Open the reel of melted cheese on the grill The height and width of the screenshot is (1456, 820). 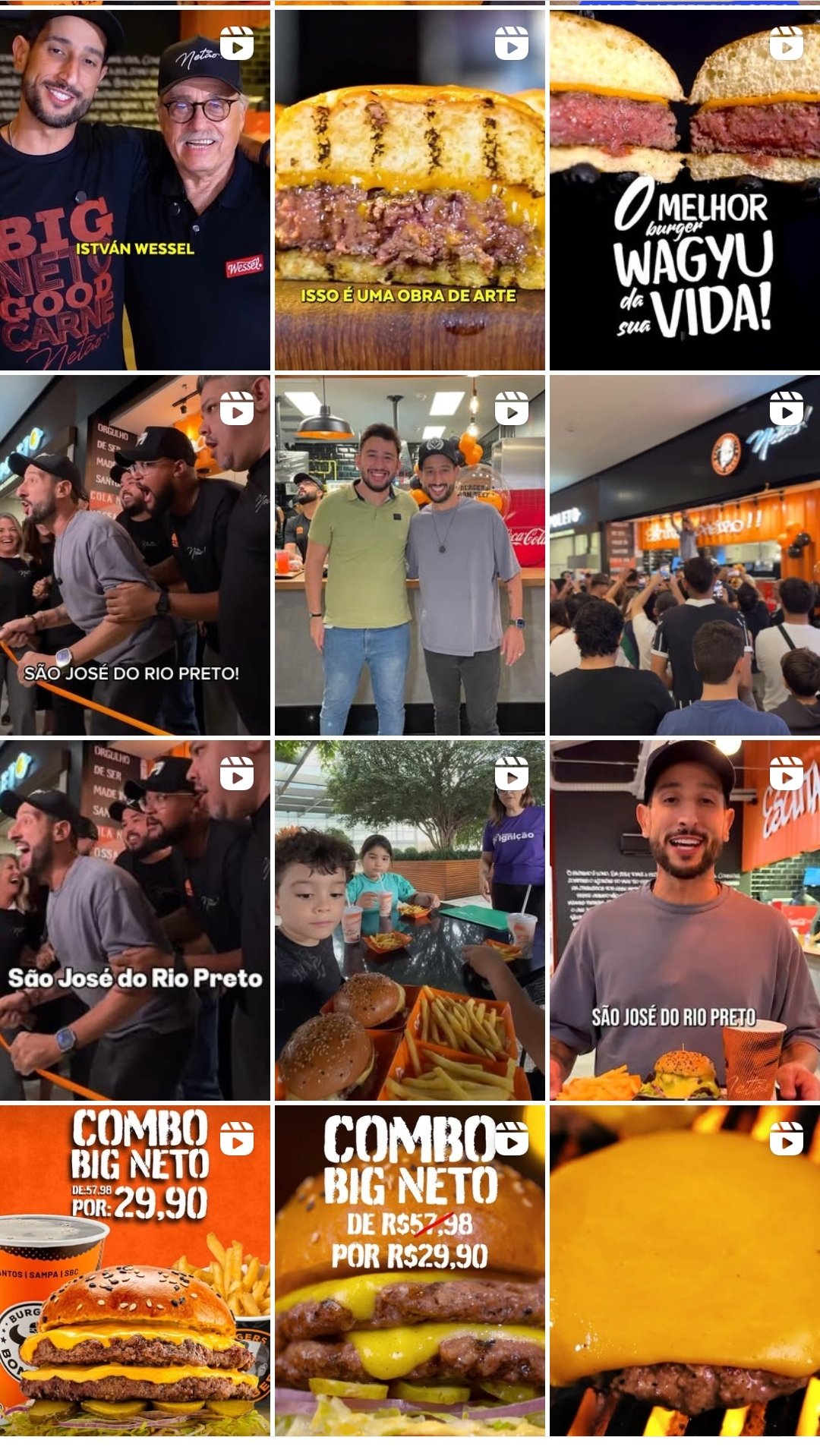pos(685,1270)
